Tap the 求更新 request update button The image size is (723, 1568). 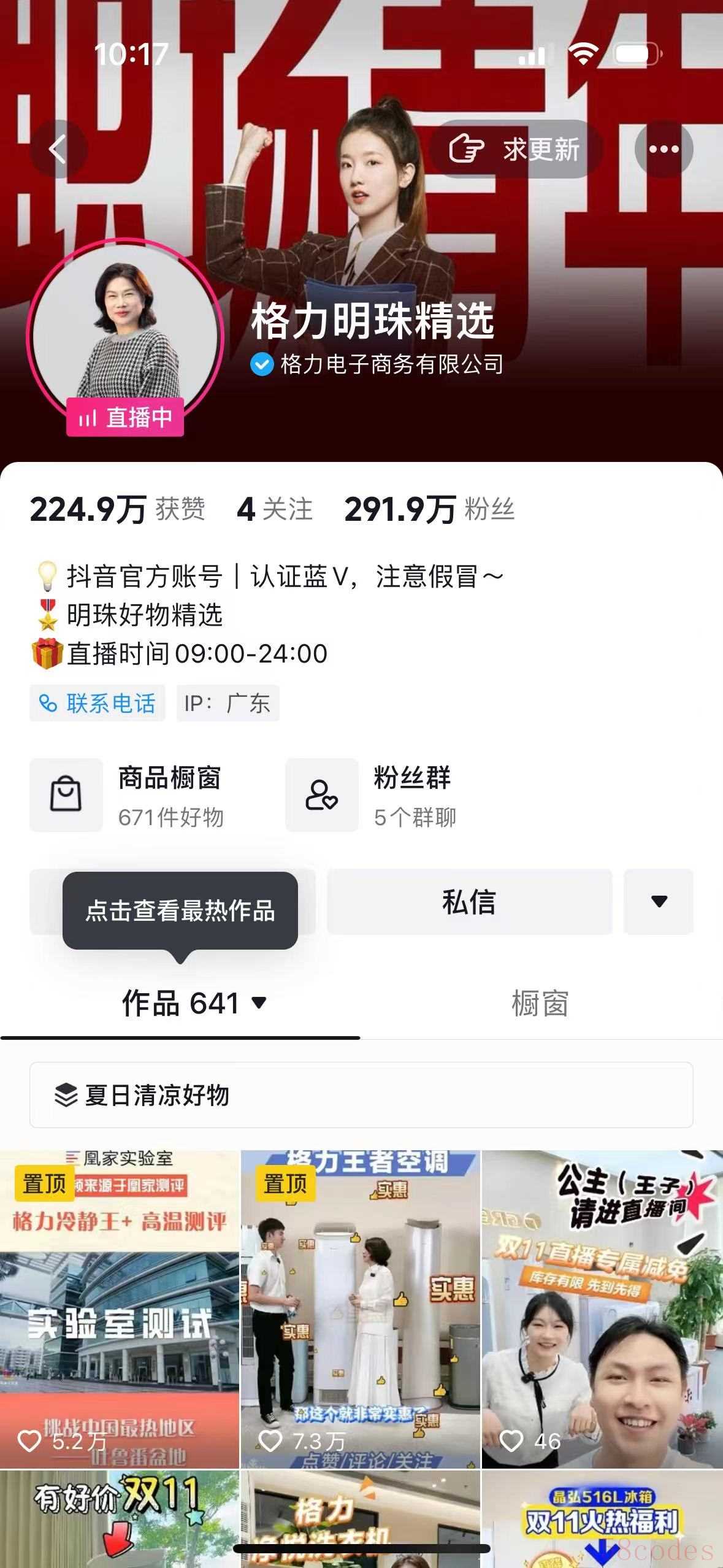[x=516, y=149]
